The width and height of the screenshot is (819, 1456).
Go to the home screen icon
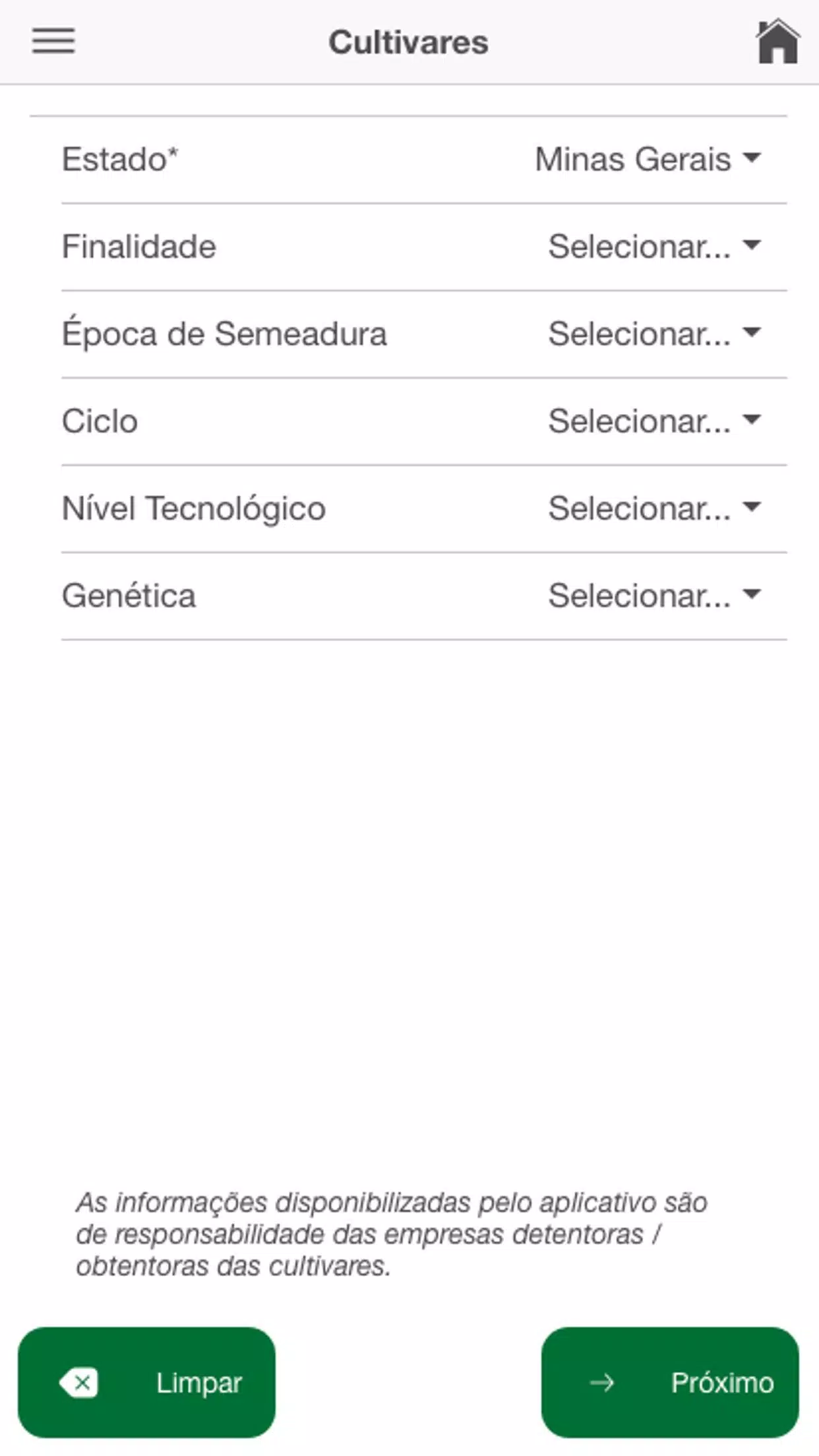(x=777, y=41)
